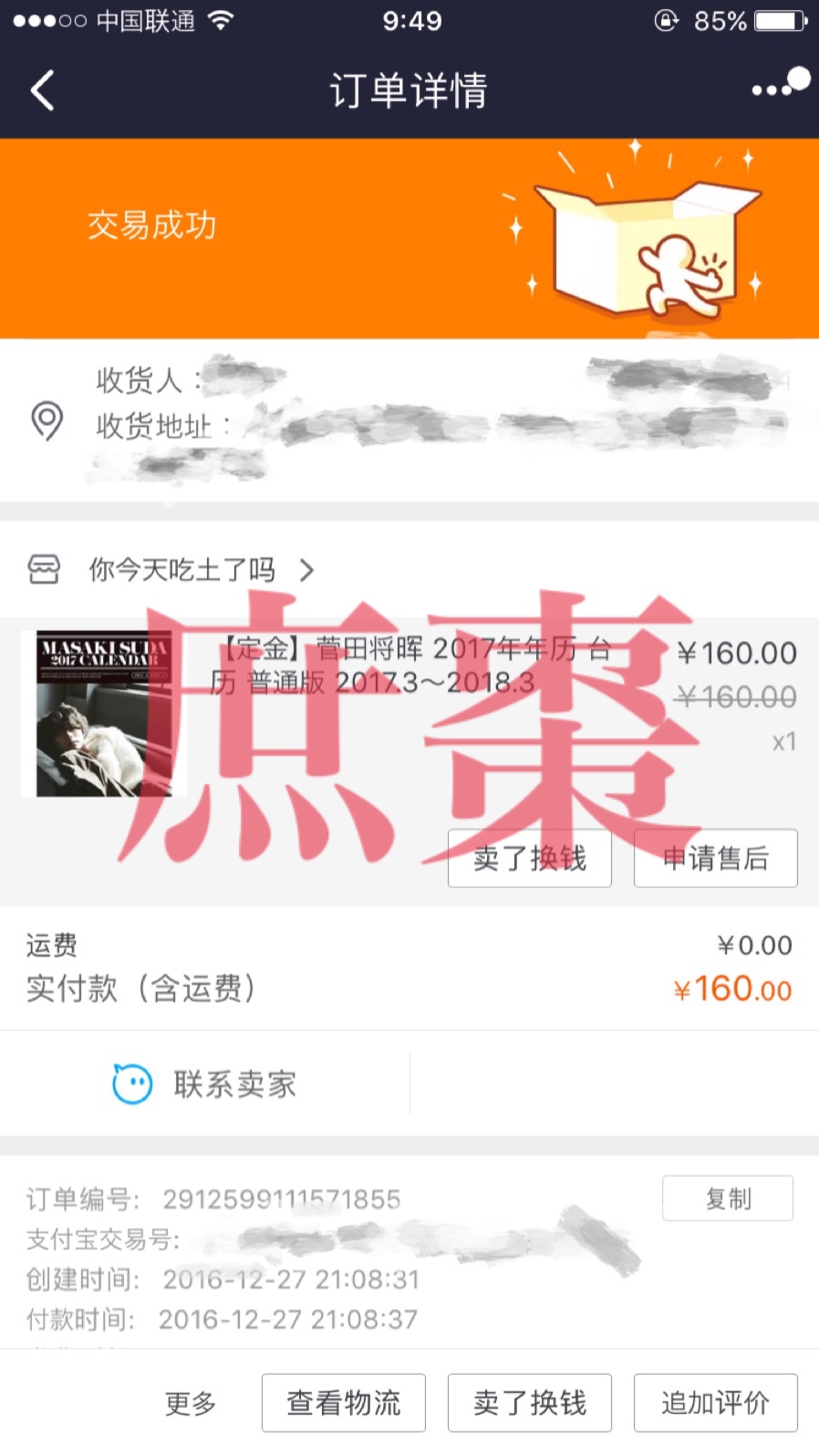
Task: Open the shop 你今天吃土了吗
Action: tap(182, 570)
